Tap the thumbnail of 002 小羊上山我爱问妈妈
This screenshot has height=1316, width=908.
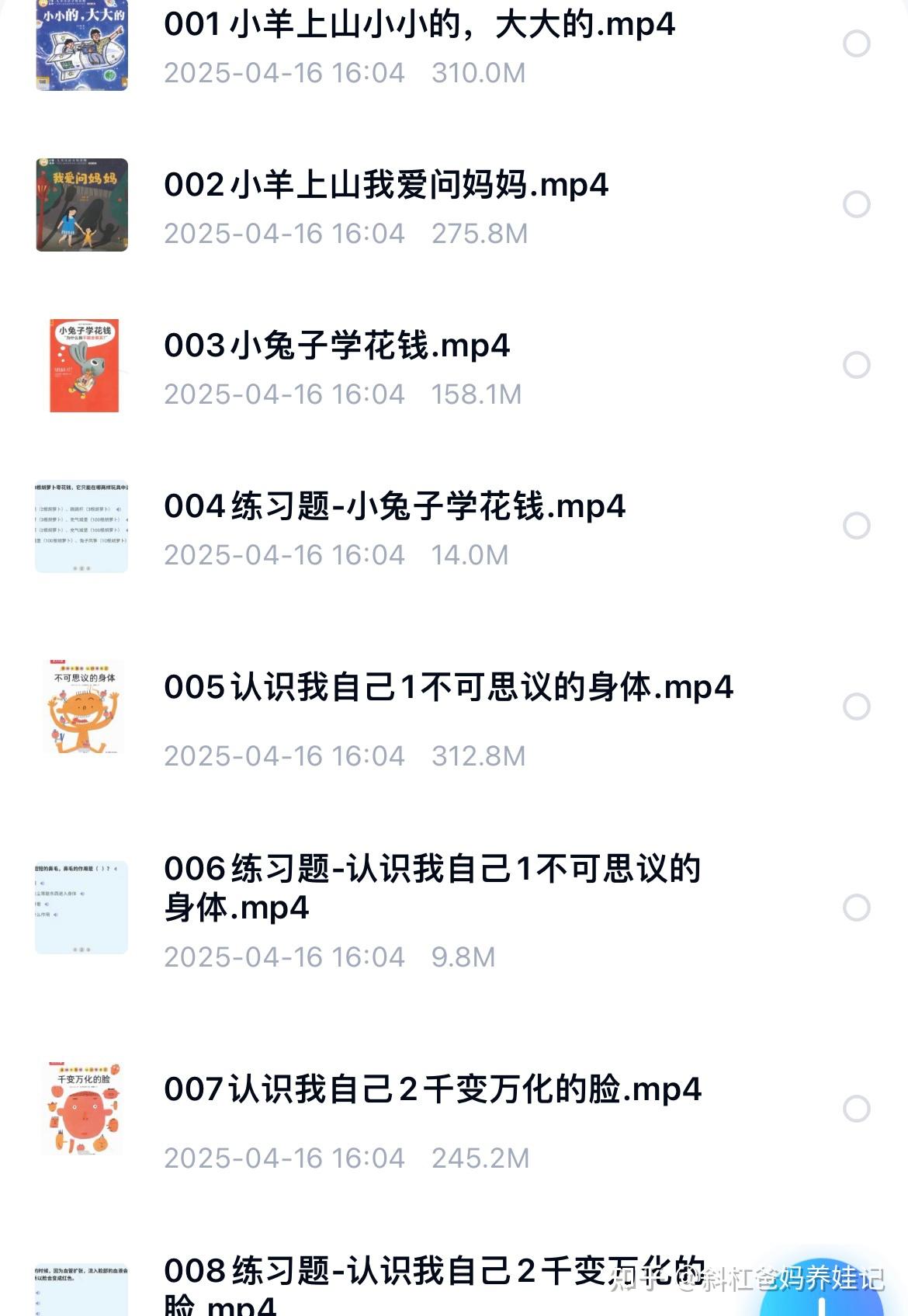(x=81, y=204)
